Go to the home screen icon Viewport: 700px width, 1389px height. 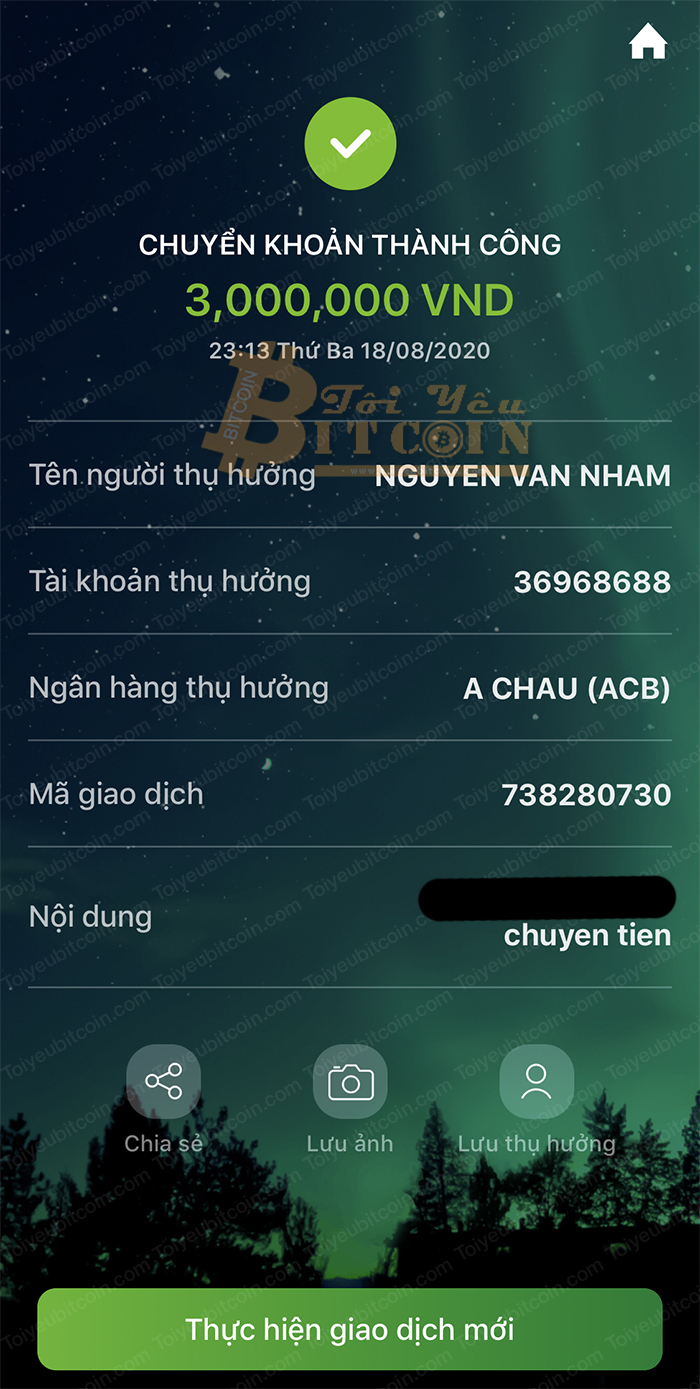pos(648,42)
